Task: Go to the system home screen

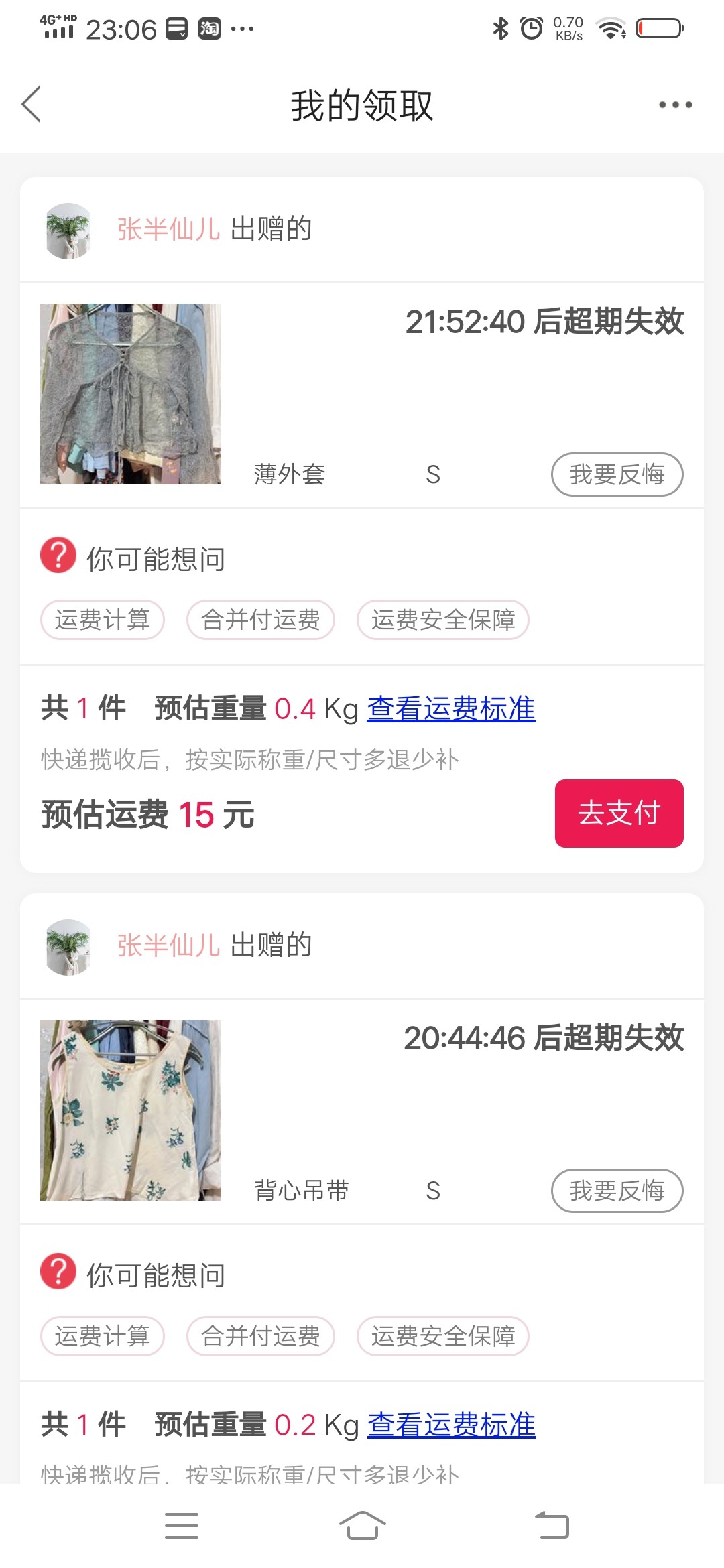Action: click(x=362, y=1526)
